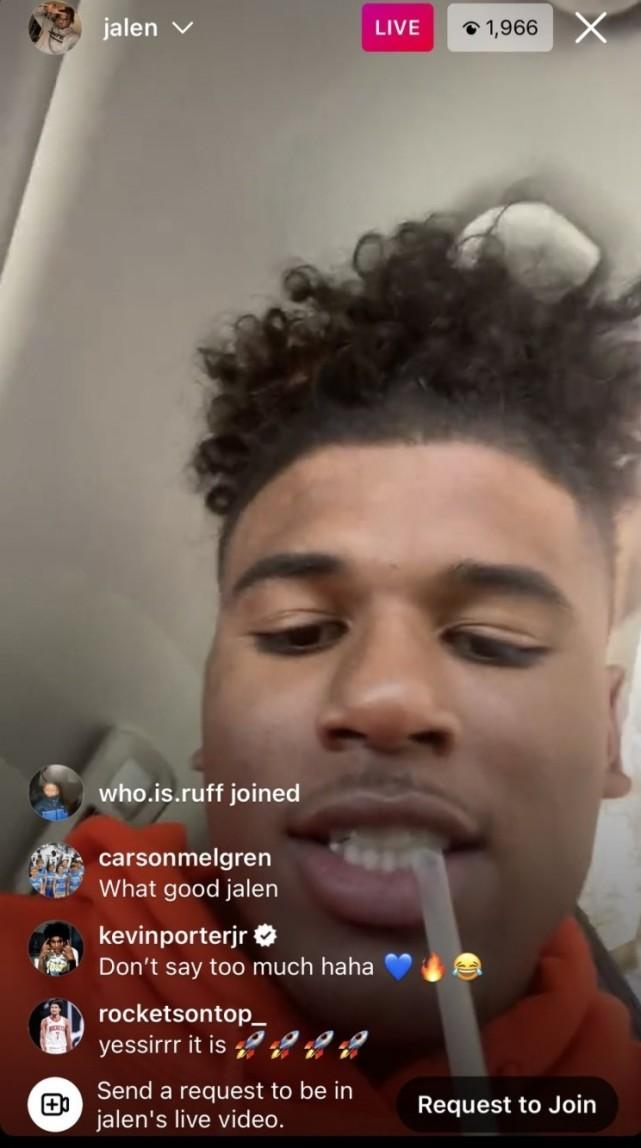Open the host's profile picture
The image size is (641, 1148).
point(56,28)
